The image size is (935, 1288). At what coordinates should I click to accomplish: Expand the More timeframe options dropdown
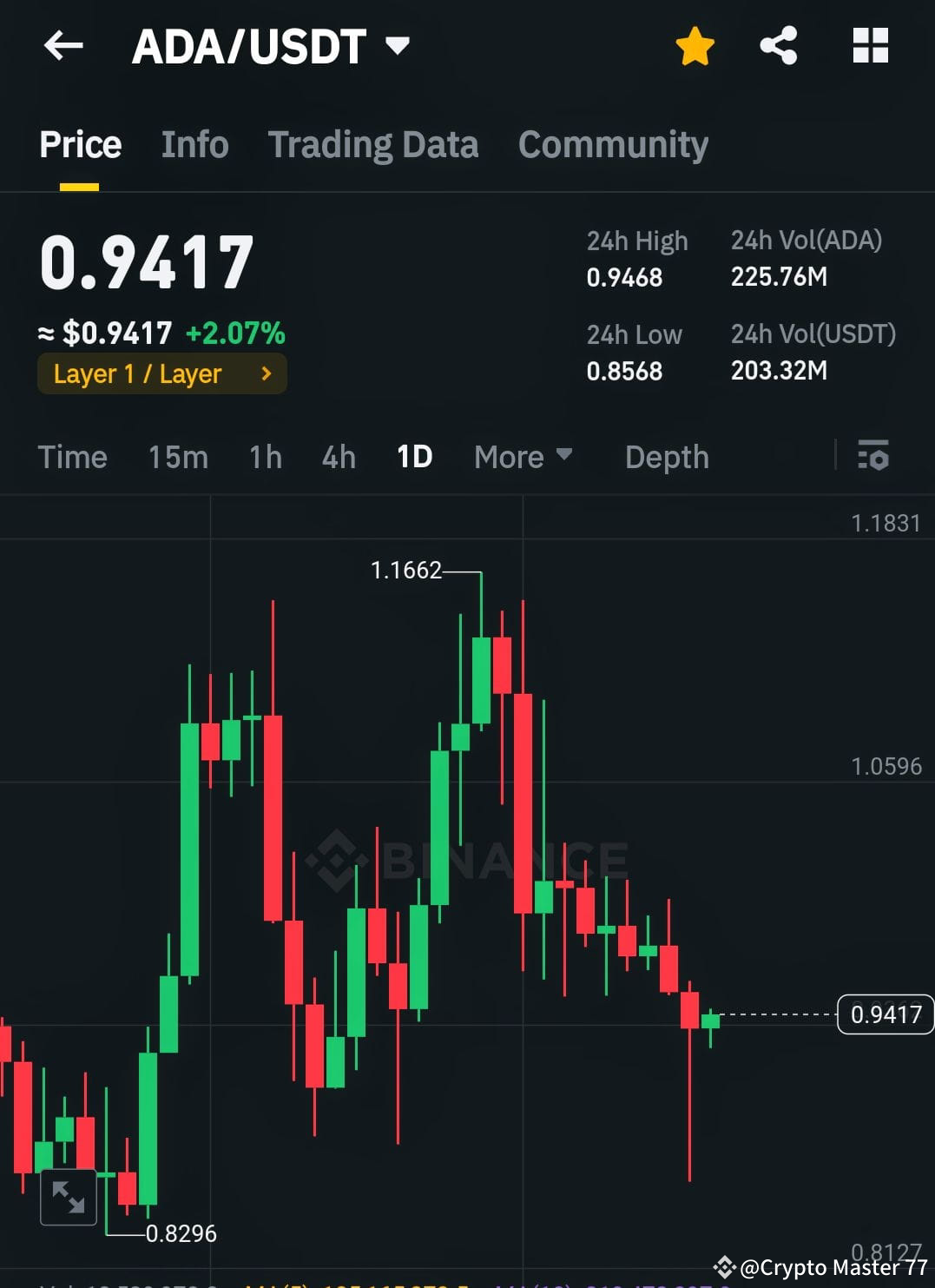[522, 456]
